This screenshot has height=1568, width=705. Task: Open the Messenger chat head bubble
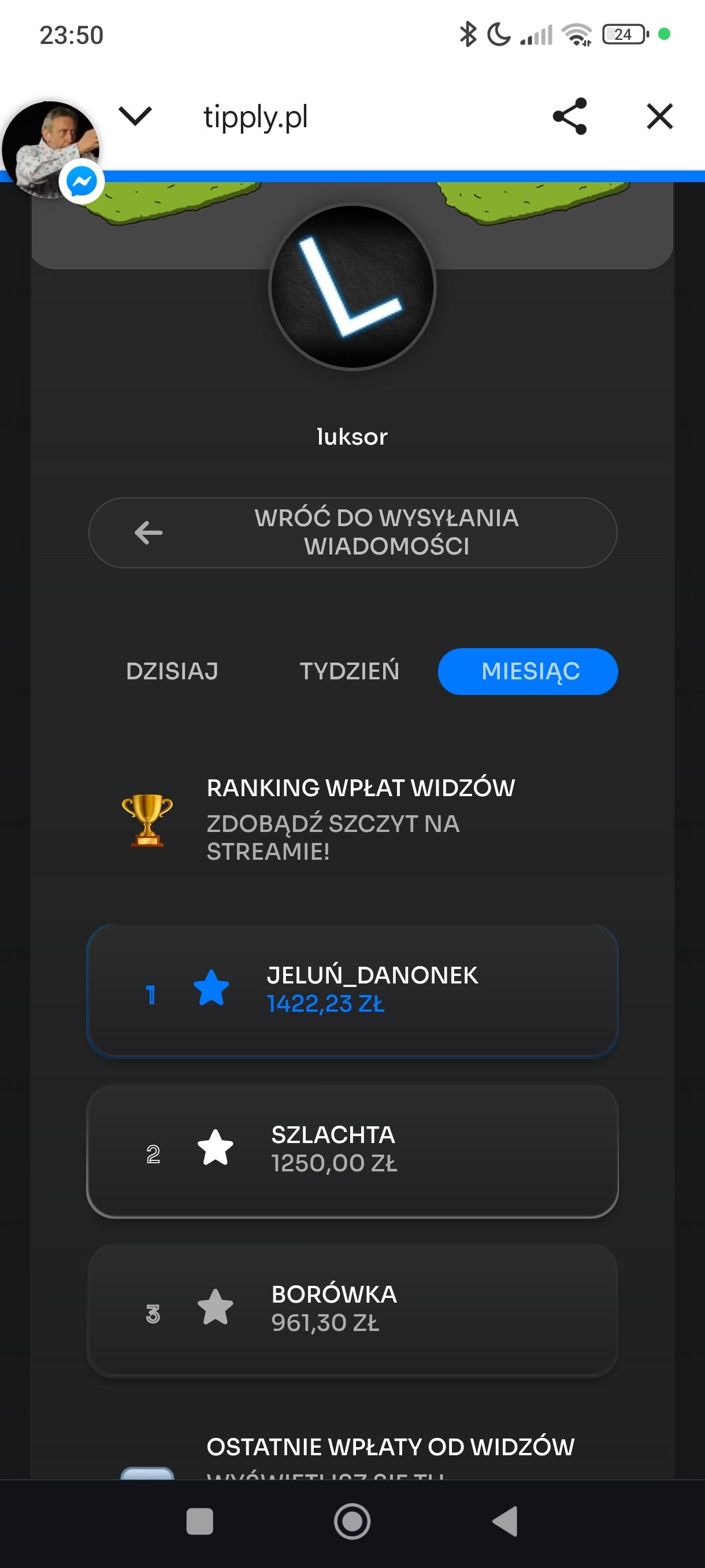(51, 150)
